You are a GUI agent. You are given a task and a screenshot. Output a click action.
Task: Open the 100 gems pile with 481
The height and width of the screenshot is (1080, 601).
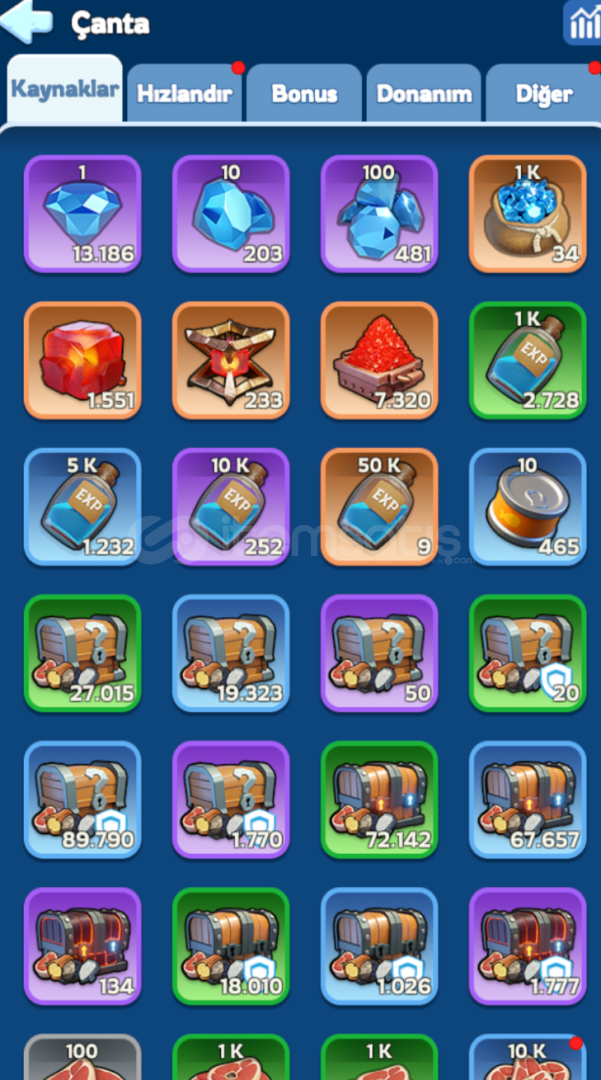(x=379, y=214)
